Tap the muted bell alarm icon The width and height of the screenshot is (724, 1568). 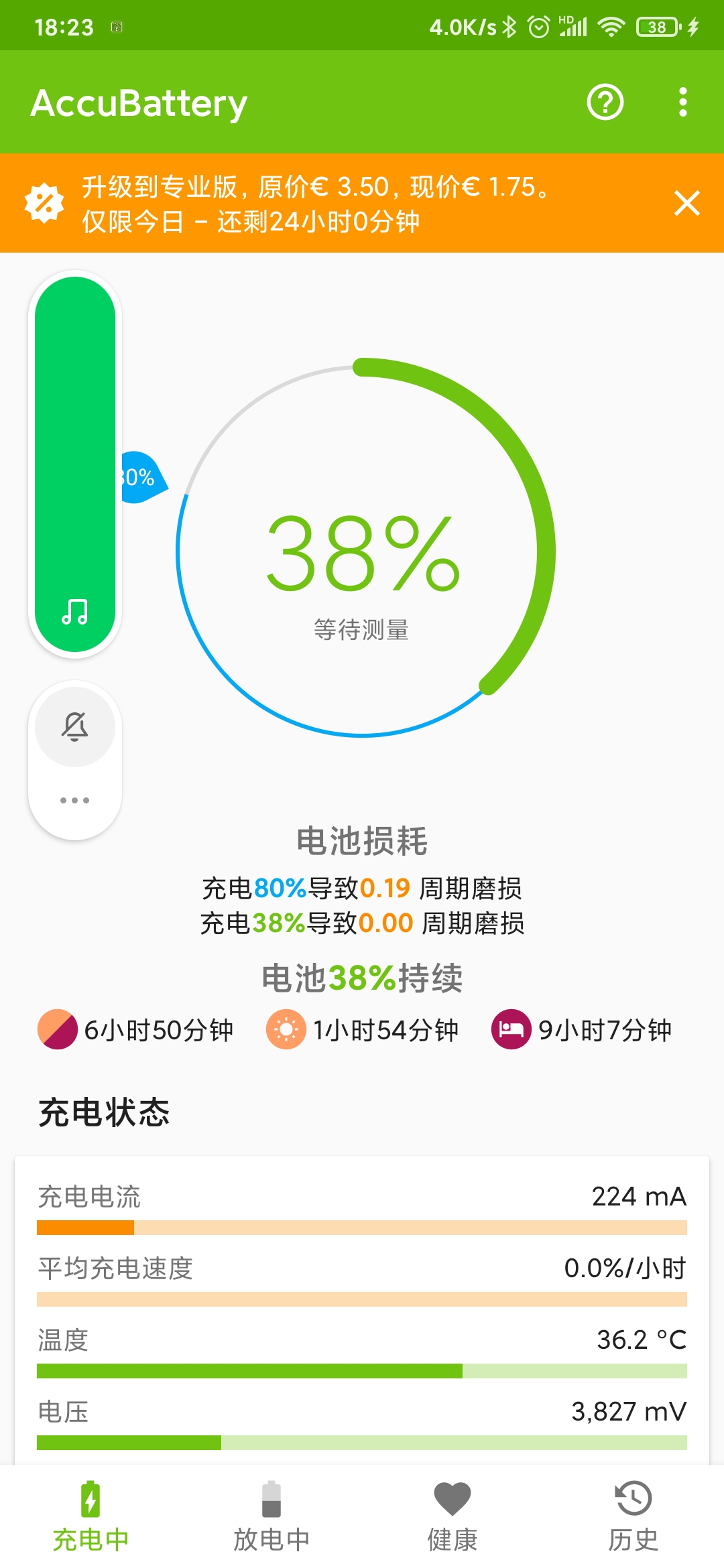[x=75, y=726]
